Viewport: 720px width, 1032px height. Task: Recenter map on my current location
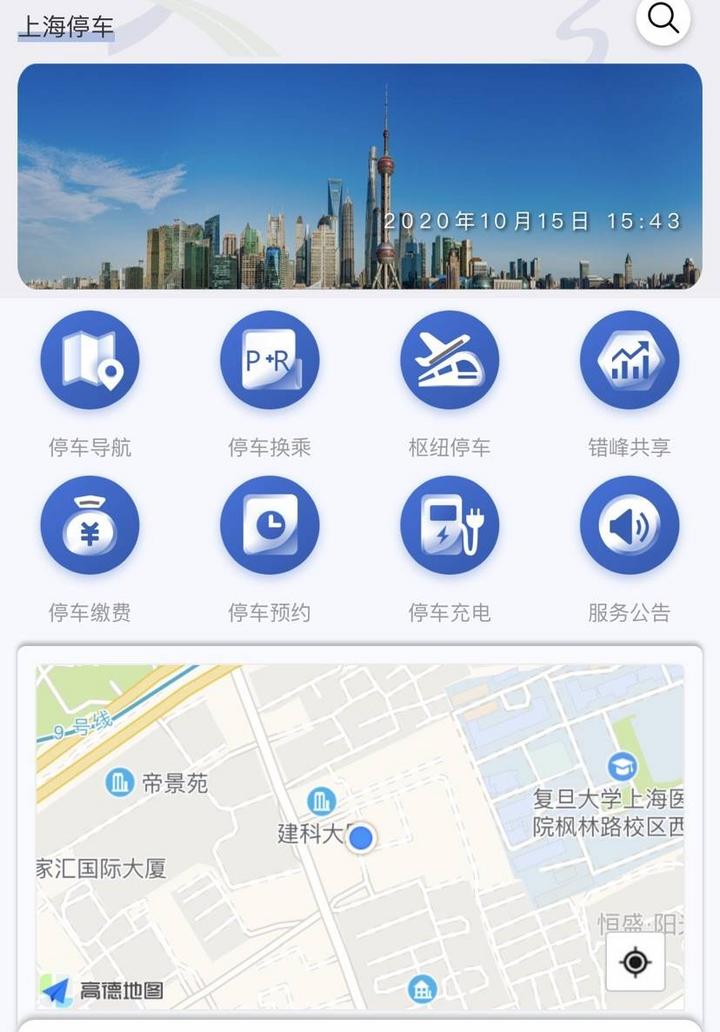(635, 962)
